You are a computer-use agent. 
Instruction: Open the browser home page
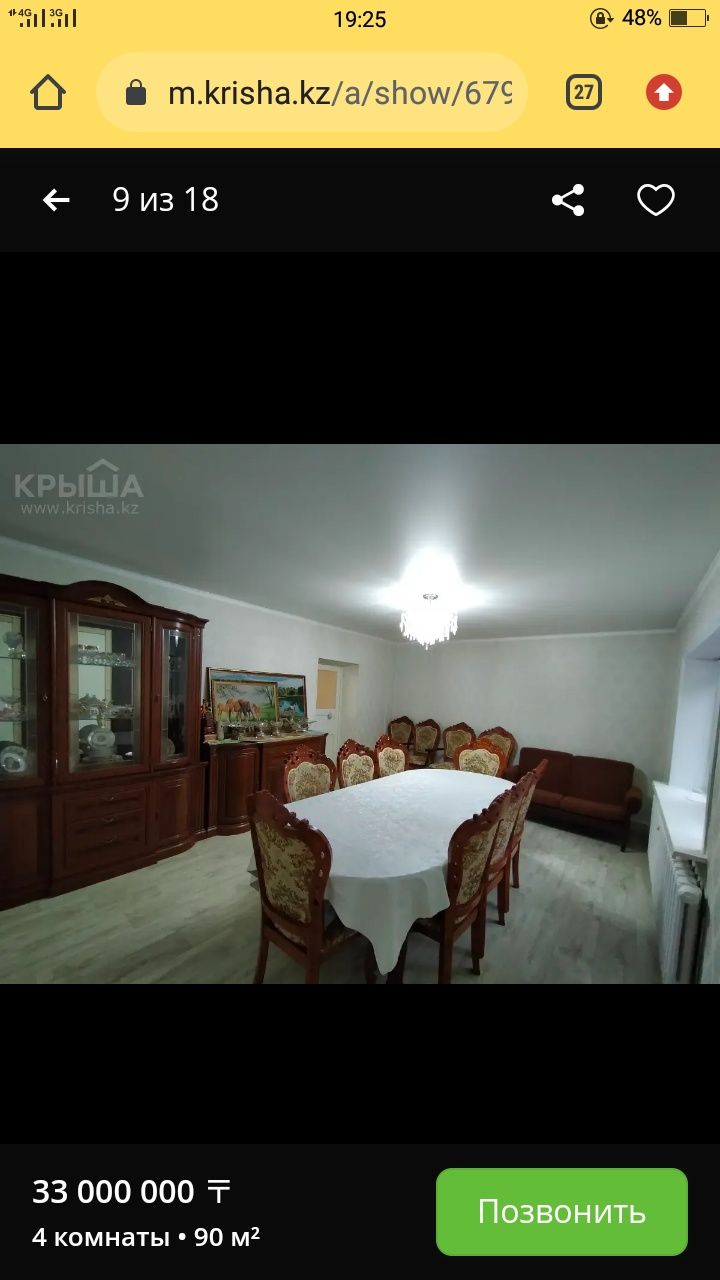(48, 93)
